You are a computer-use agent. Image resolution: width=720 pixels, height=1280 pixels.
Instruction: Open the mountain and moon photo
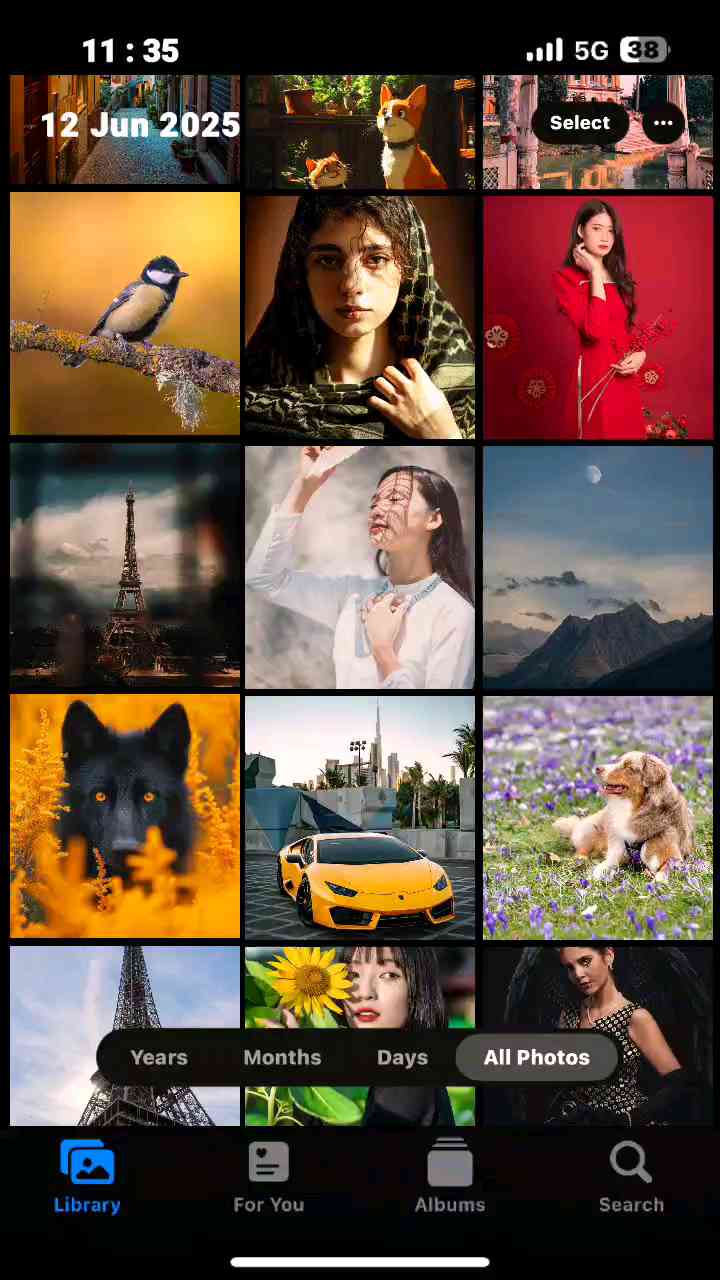click(598, 566)
